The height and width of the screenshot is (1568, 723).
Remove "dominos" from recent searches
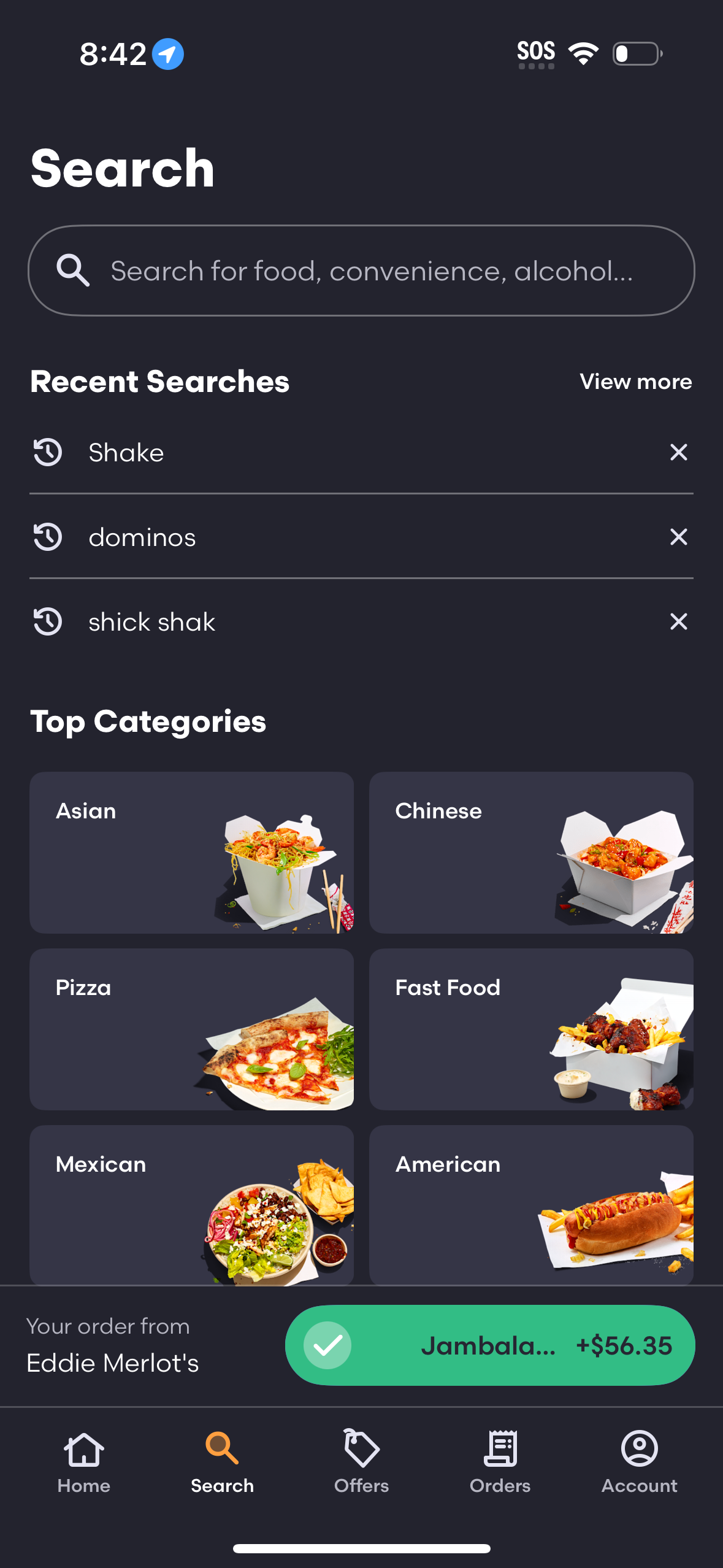[678, 537]
